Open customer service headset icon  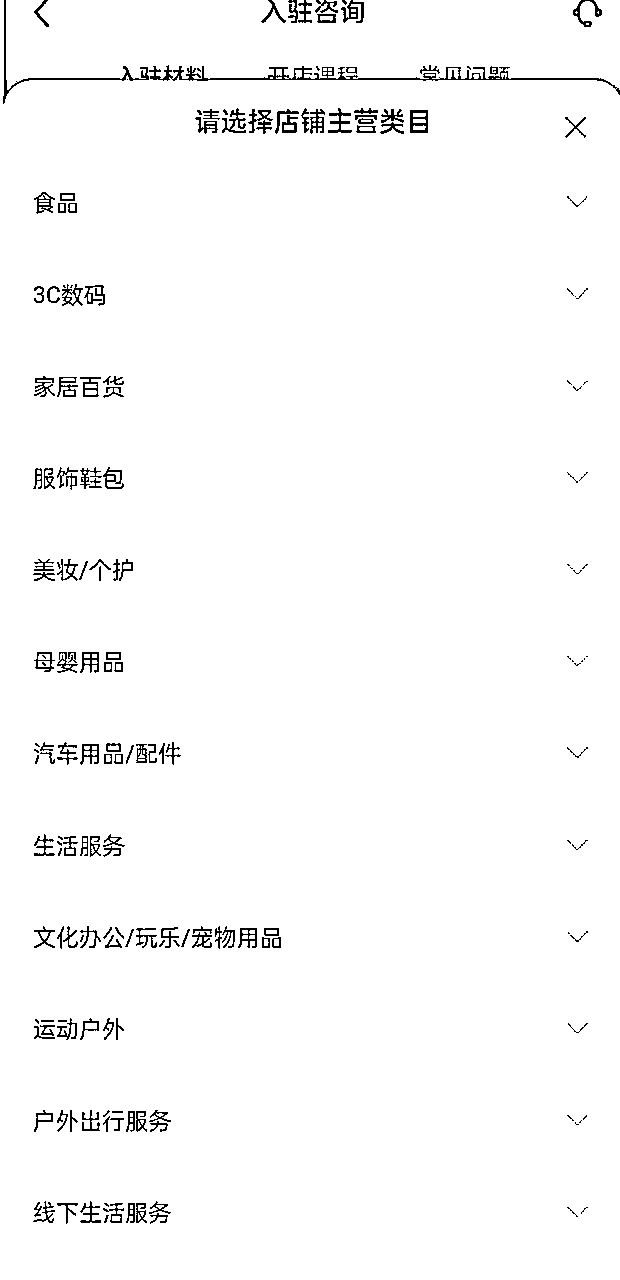587,14
